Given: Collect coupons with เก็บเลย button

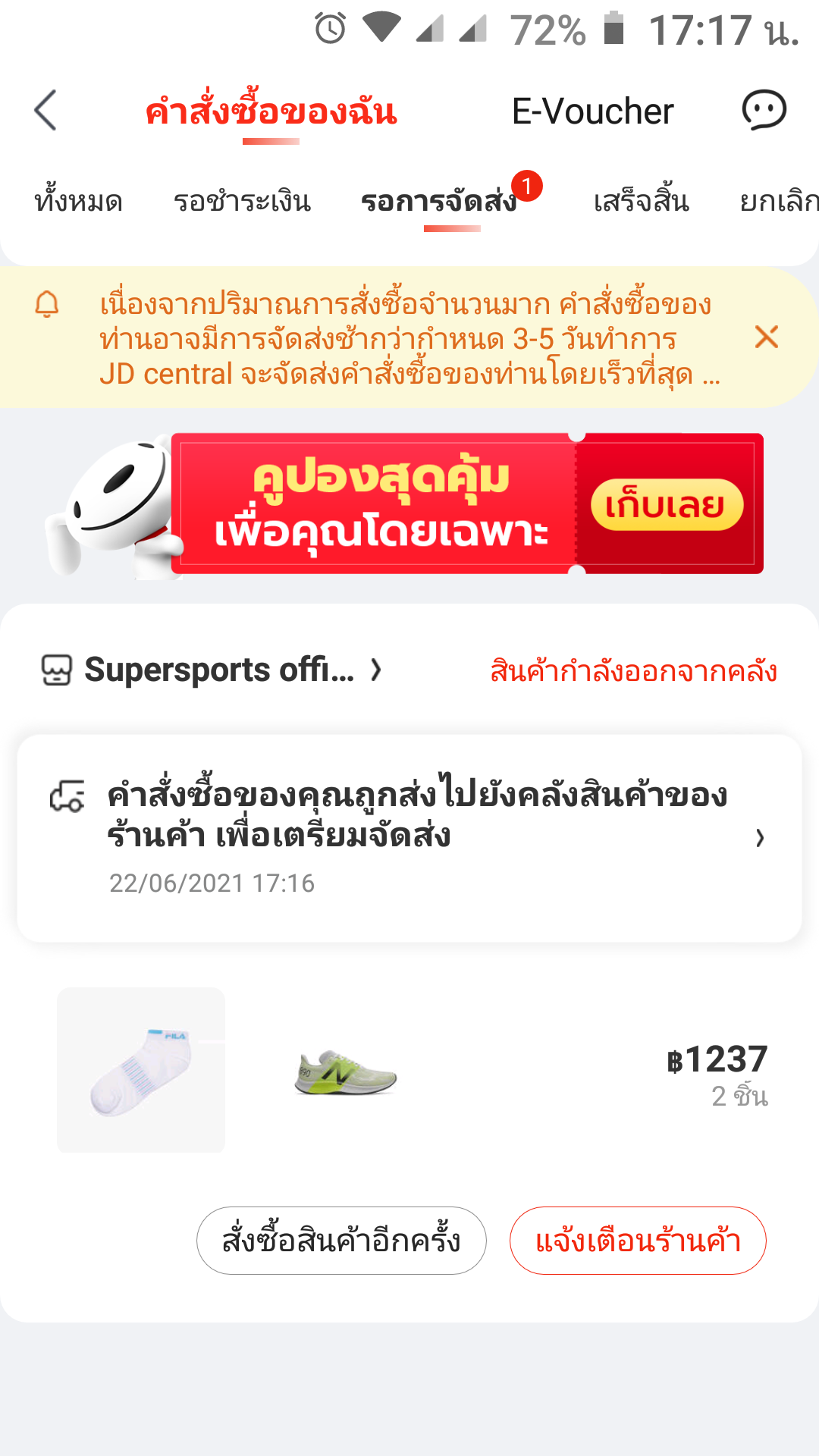Looking at the screenshot, I should tap(667, 504).
